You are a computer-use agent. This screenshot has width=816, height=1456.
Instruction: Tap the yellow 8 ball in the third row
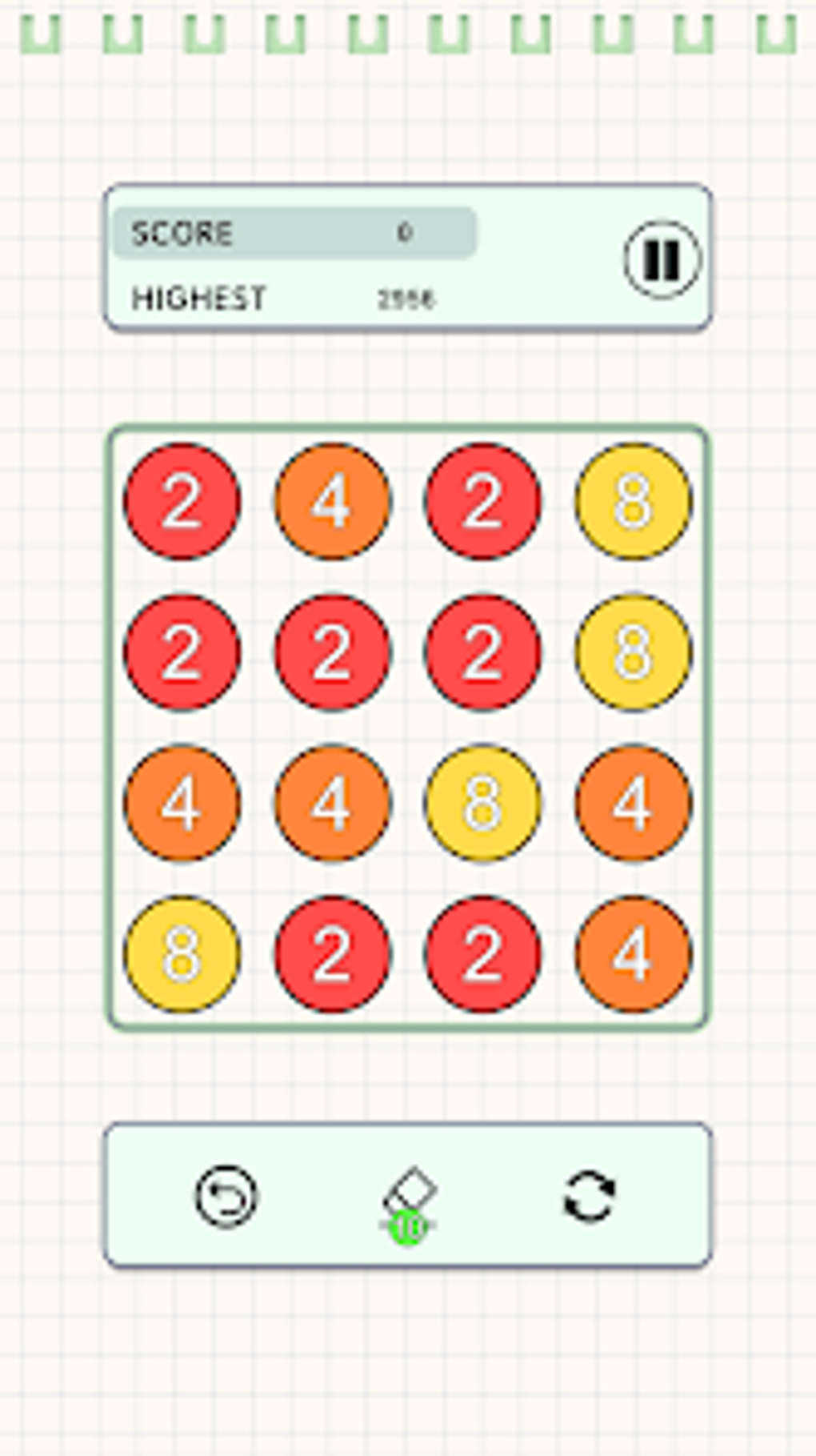pyautogui.click(x=482, y=803)
